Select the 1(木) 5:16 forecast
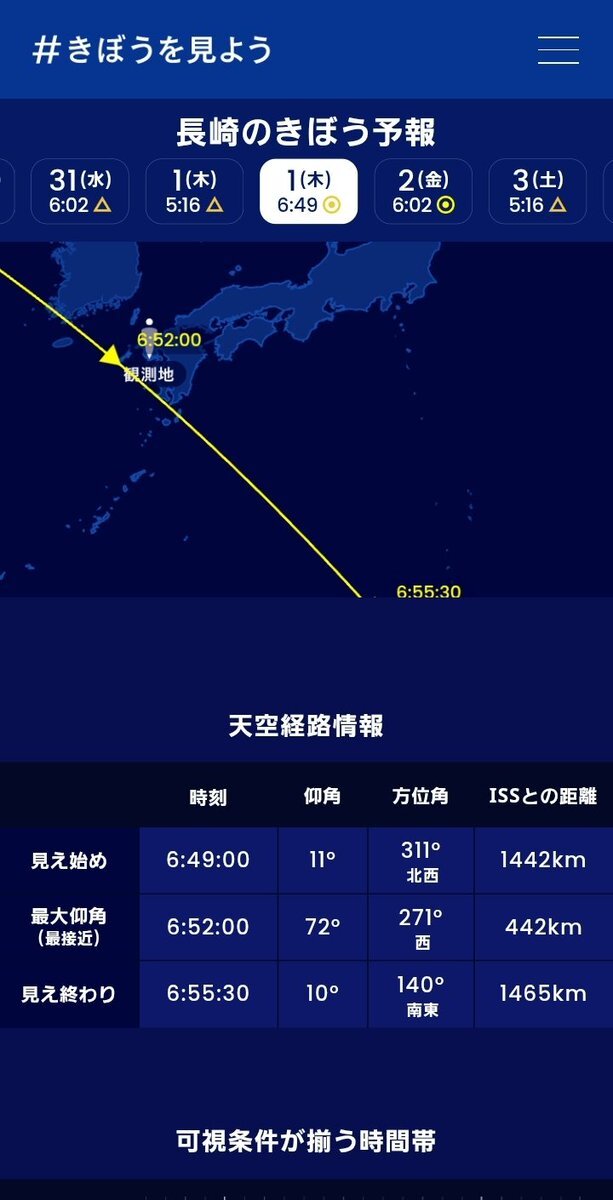 [x=195, y=192]
